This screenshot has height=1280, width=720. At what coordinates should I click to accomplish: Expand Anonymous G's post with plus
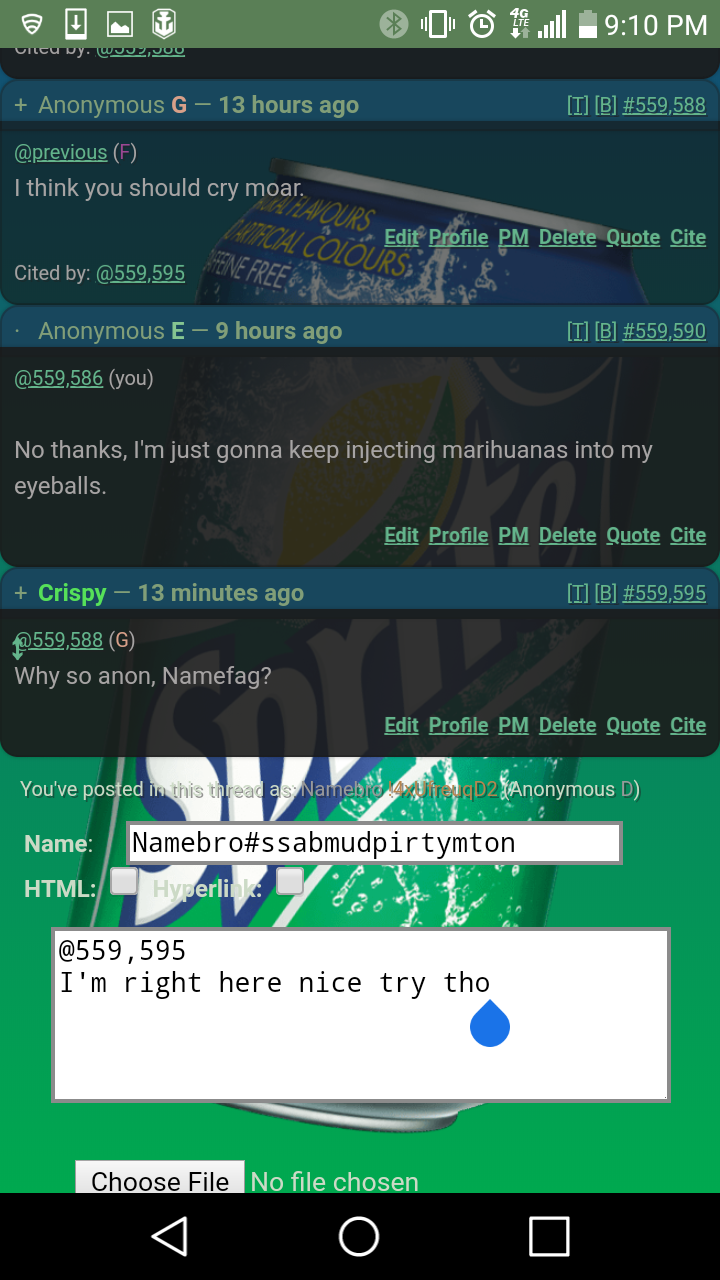pos(21,105)
